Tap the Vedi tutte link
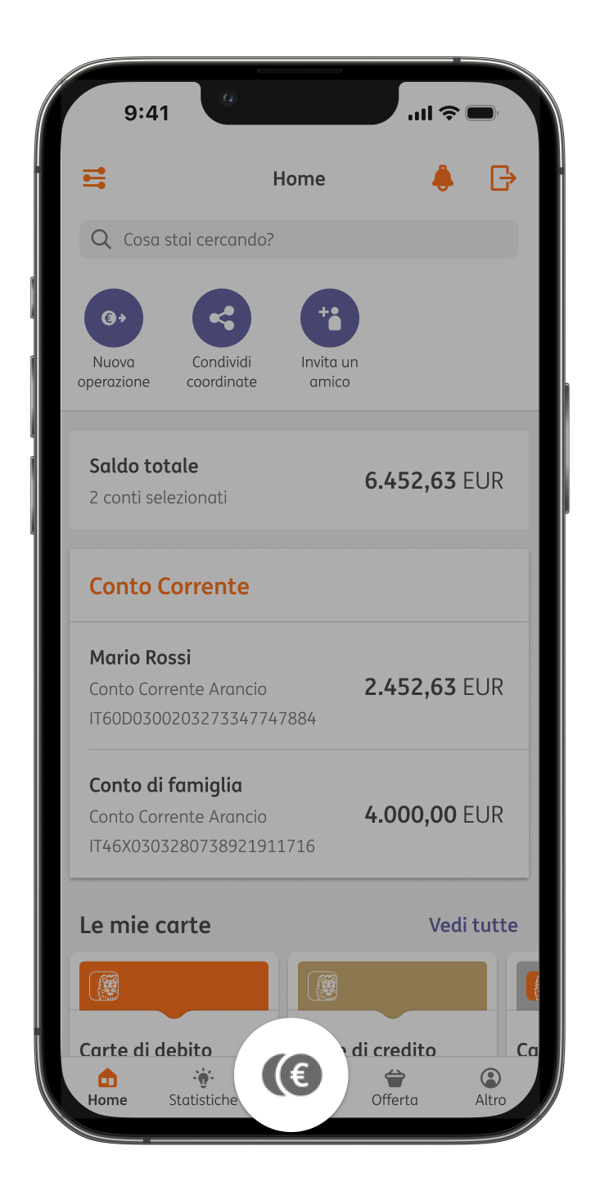The height and width of the screenshot is (1200, 600). [473, 925]
